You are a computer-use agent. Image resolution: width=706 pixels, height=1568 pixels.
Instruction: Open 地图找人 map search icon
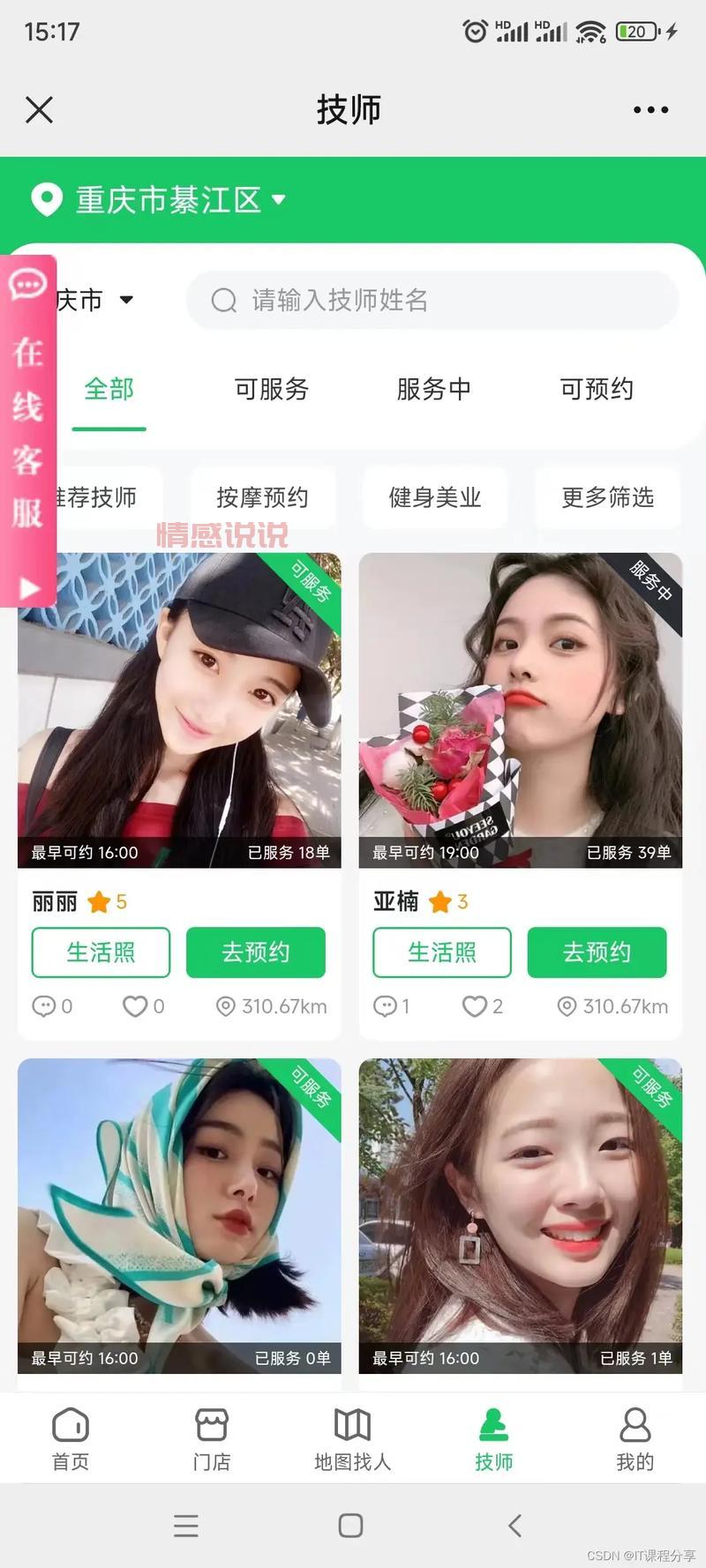point(351,1437)
